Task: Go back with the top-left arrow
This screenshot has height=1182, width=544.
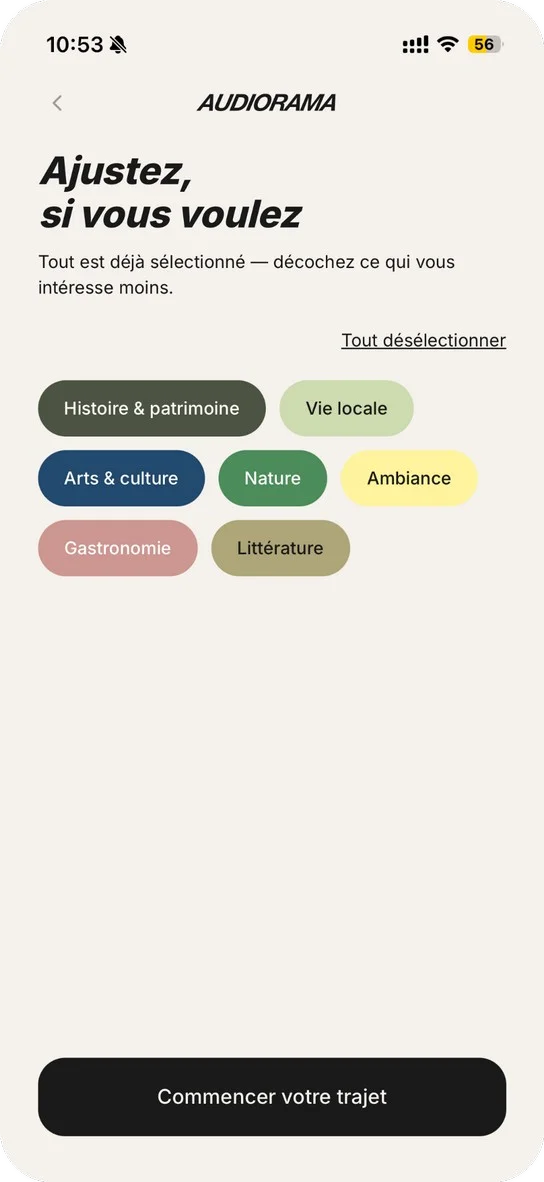Action: (x=57, y=103)
